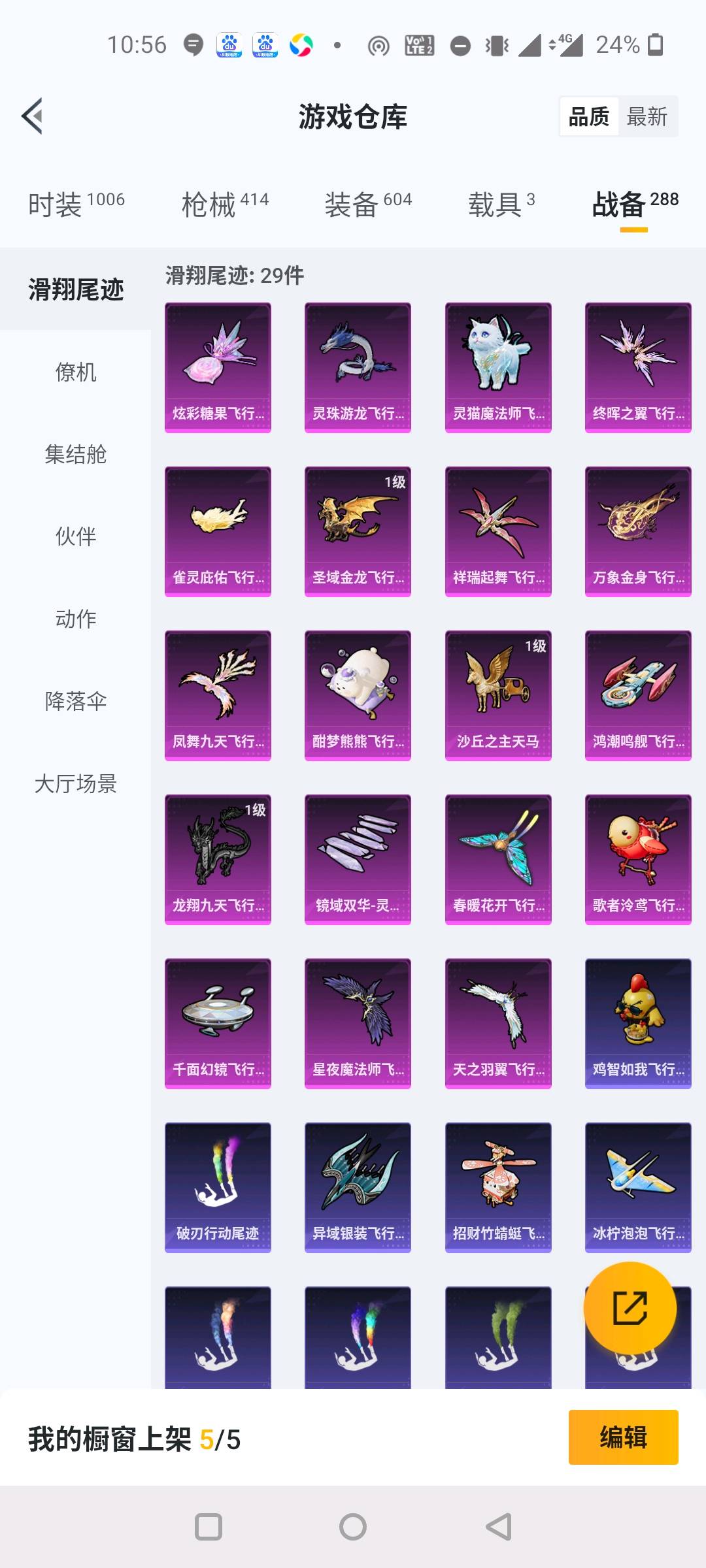This screenshot has height=1568, width=706.
Task: Tap the yellow floating share button
Action: coord(630,1308)
